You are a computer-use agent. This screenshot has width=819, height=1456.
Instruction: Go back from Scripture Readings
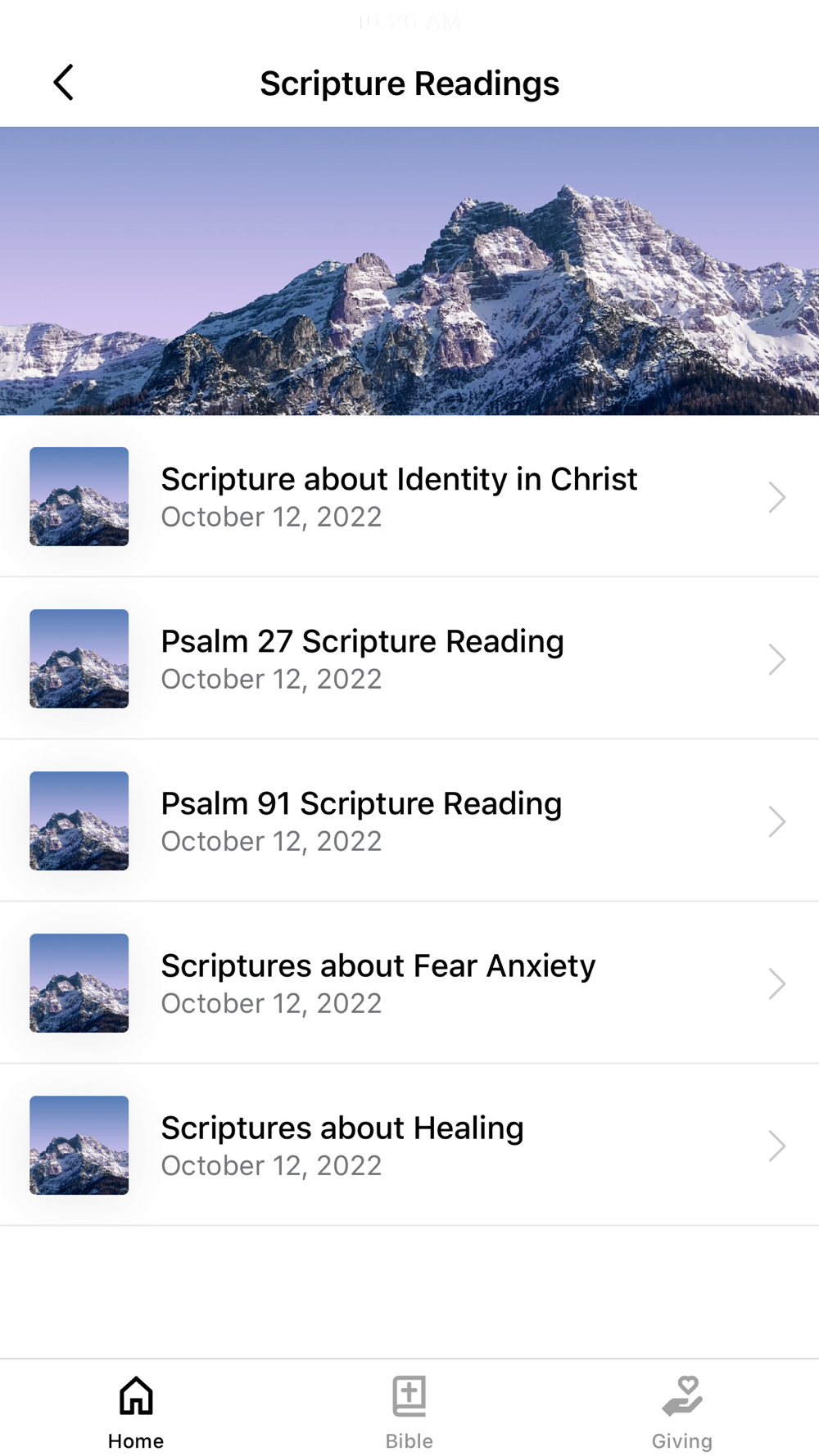tap(64, 83)
